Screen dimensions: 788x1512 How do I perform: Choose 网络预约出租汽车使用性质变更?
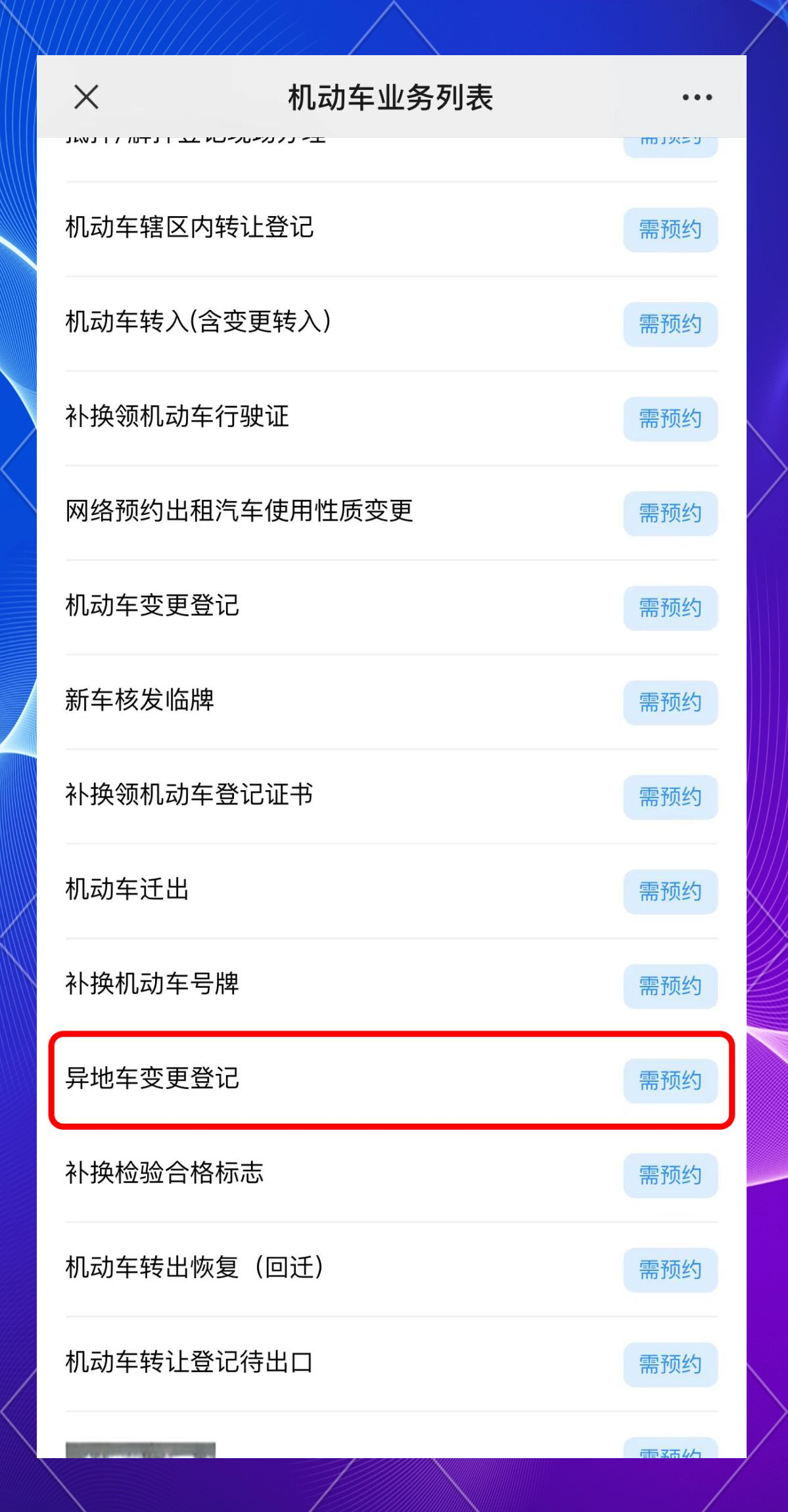239,511
